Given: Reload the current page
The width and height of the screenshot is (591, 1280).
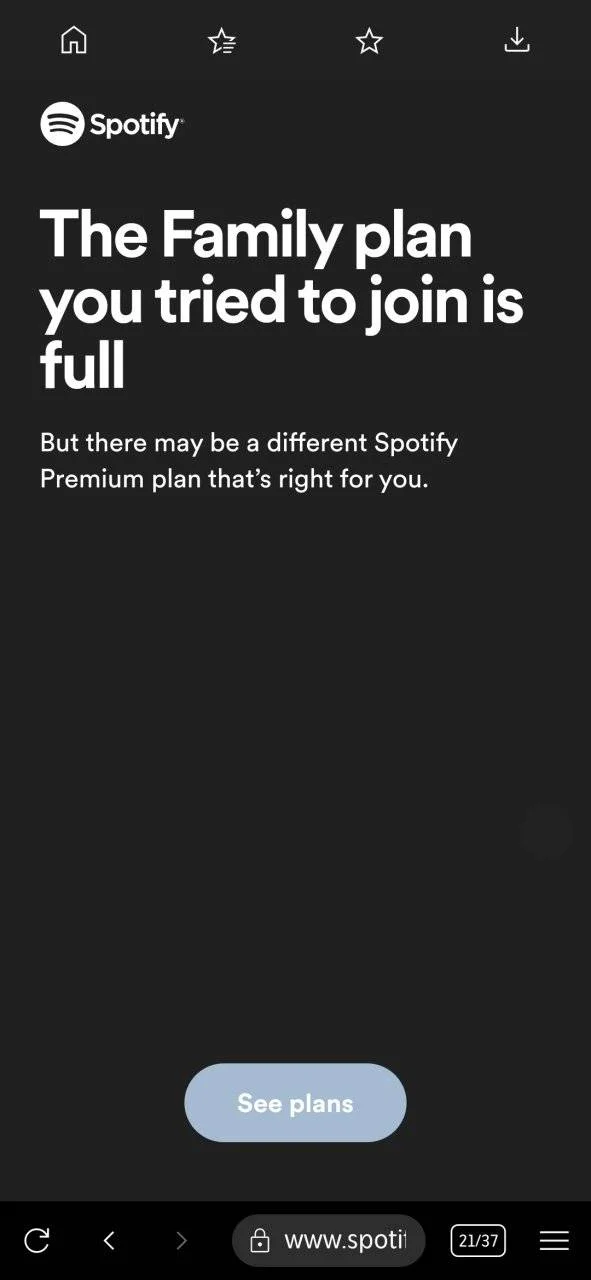Looking at the screenshot, I should click(37, 1241).
